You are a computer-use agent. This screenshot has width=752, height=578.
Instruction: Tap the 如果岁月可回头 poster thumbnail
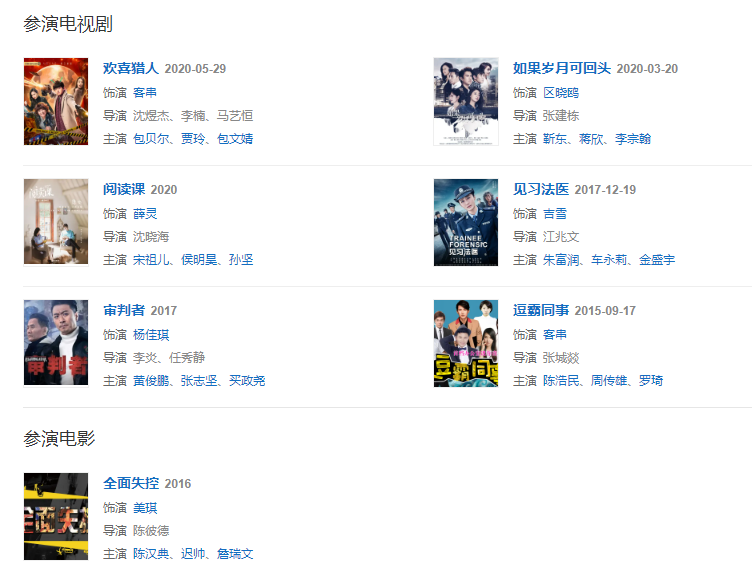[466, 101]
